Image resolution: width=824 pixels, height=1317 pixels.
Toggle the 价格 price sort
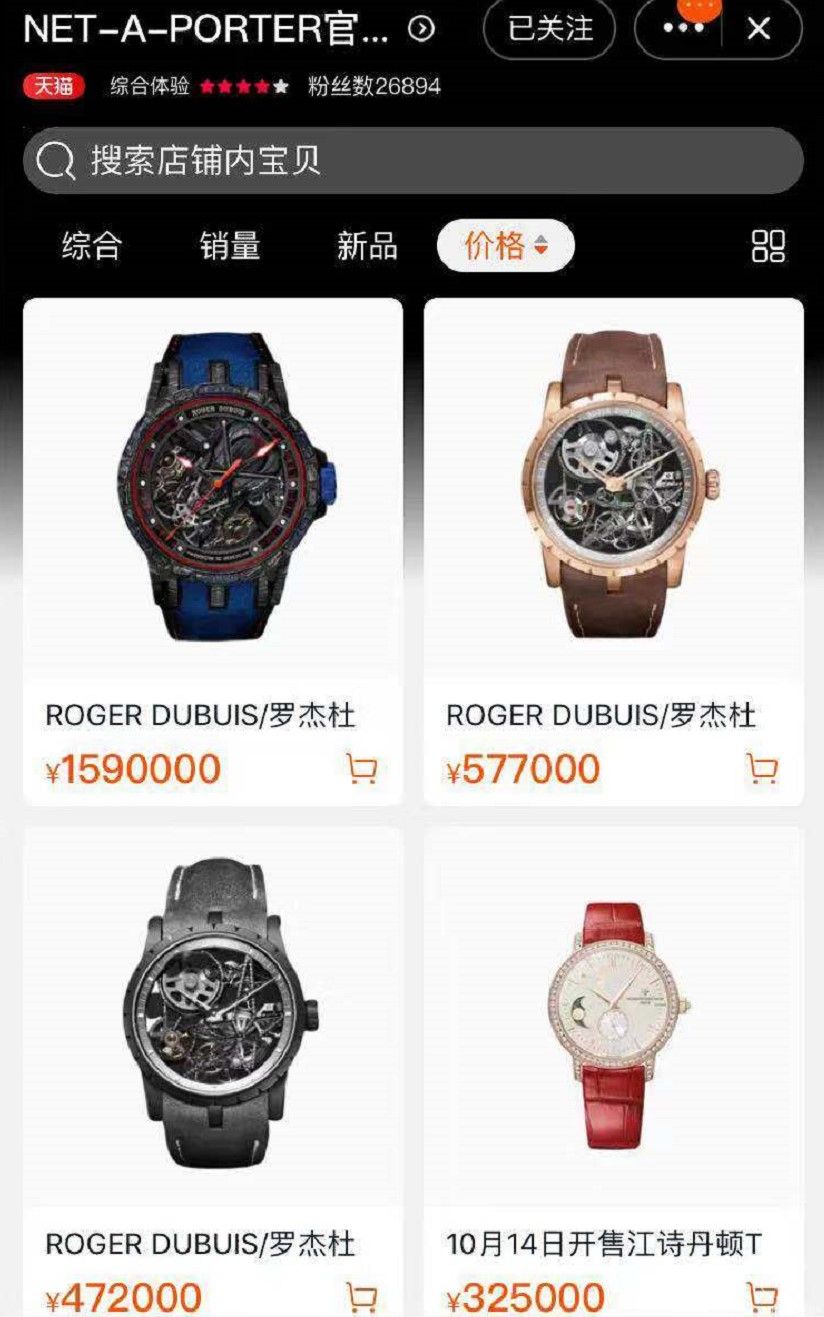click(x=505, y=246)
